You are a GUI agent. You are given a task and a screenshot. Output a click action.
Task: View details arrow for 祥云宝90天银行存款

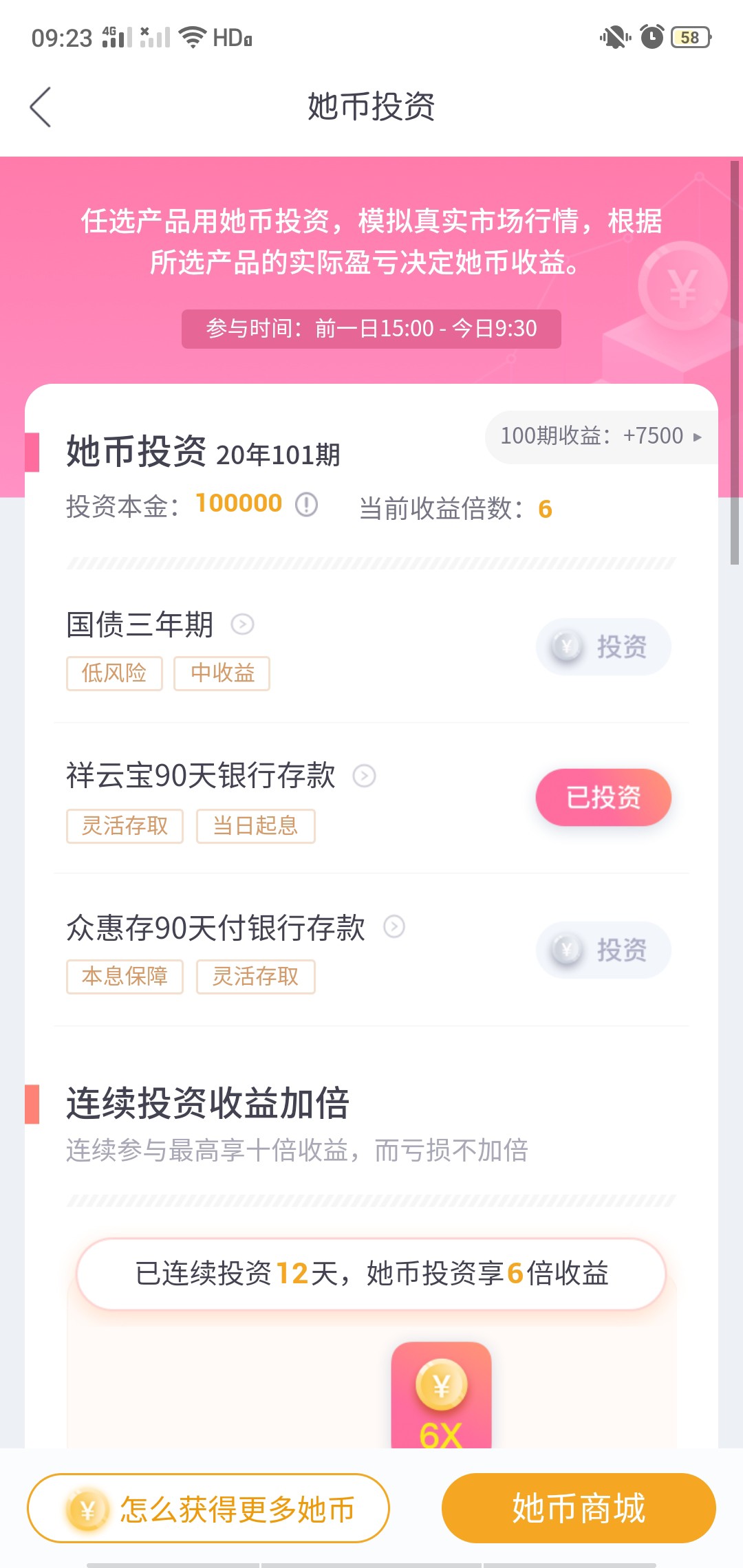coord(364,776)
